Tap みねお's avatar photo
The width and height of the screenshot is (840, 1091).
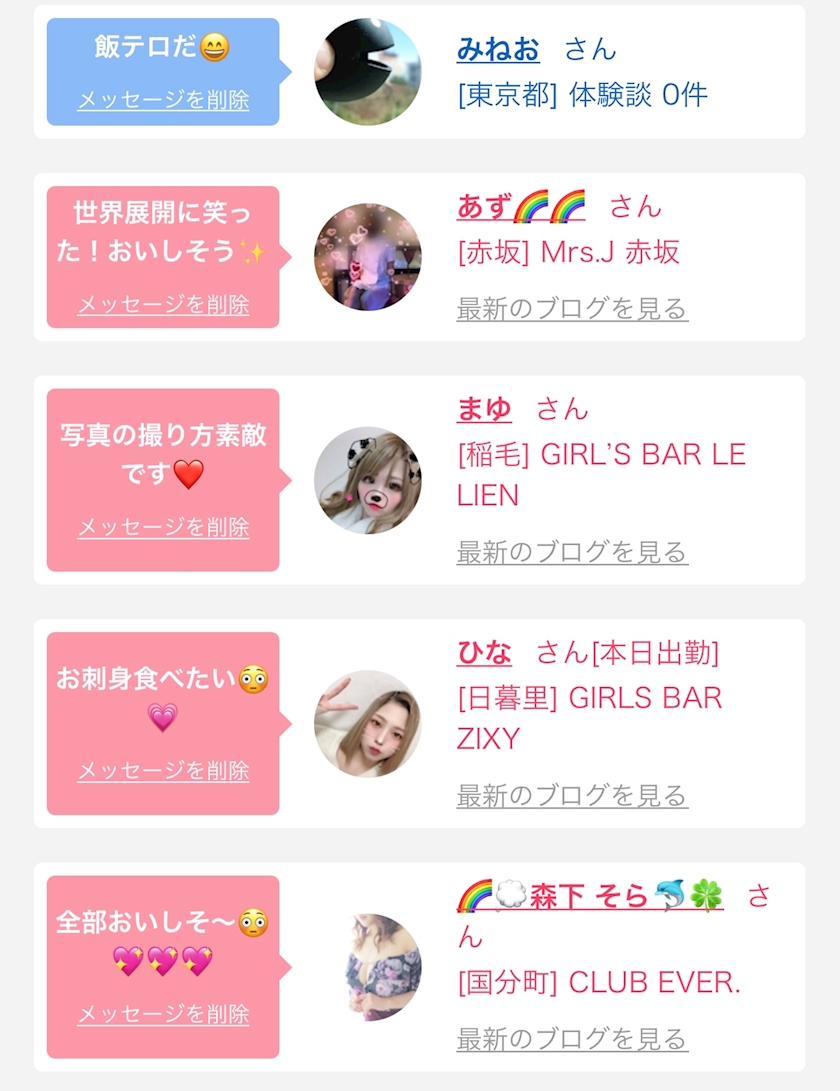[367, 72]
